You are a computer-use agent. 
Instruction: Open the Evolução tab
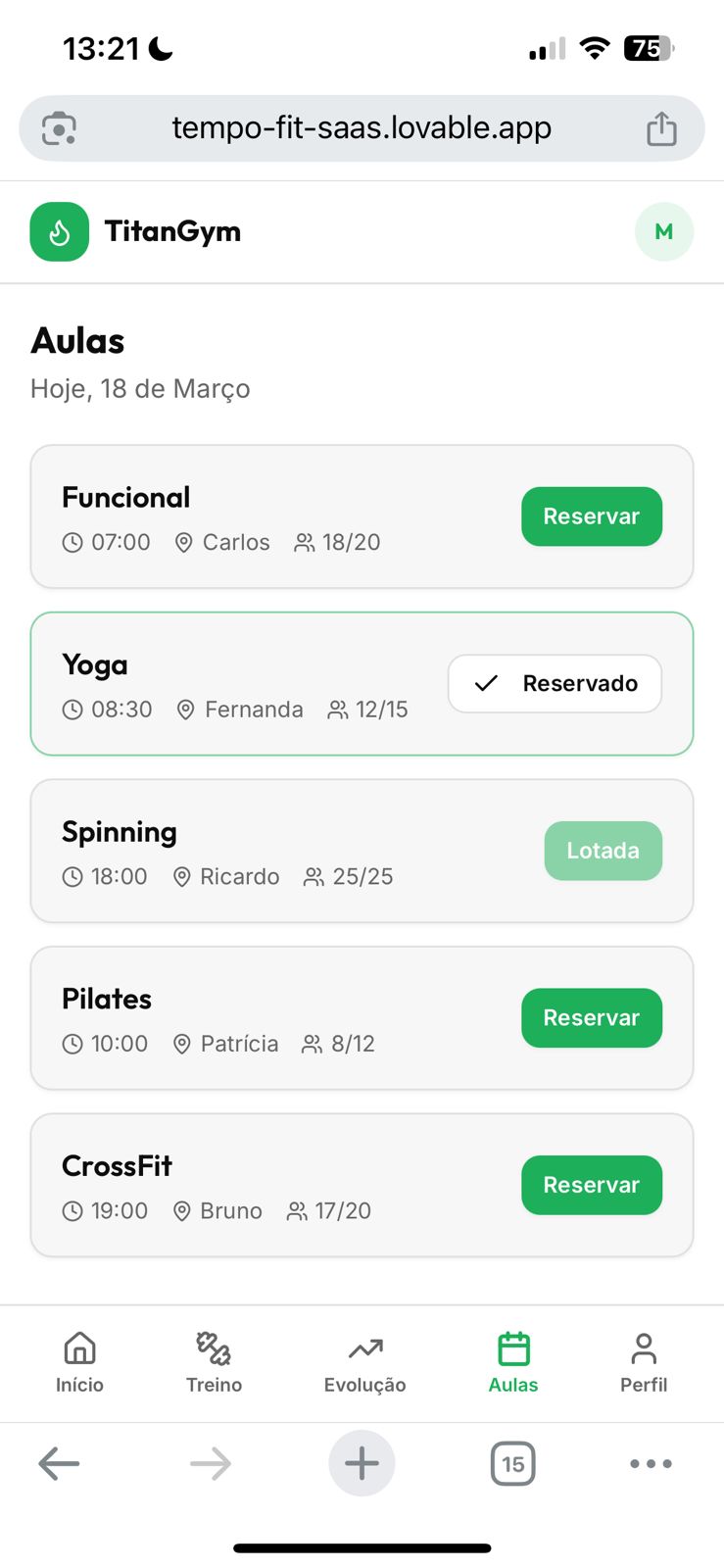tap(364, 1361)
